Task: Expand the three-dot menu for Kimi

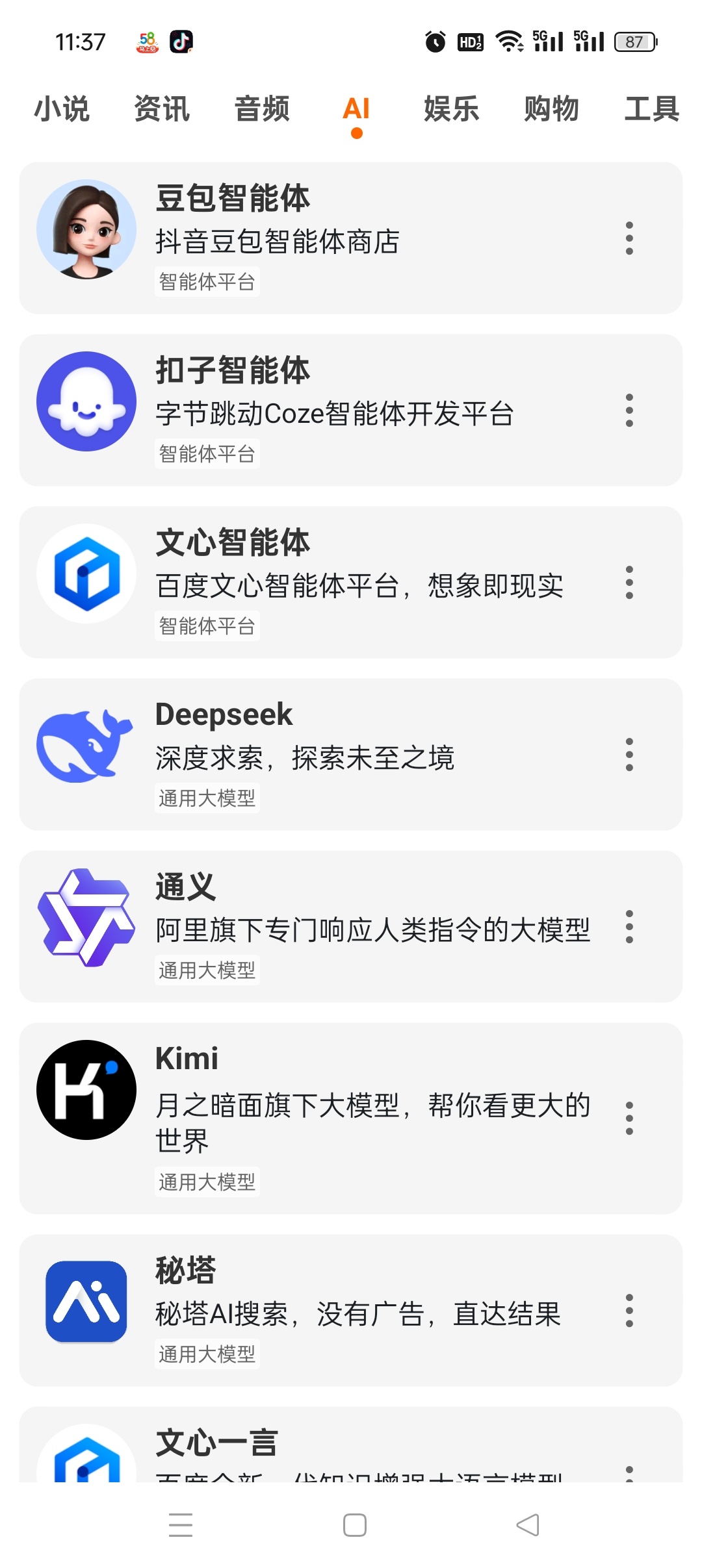Action: pos(629,1119)
